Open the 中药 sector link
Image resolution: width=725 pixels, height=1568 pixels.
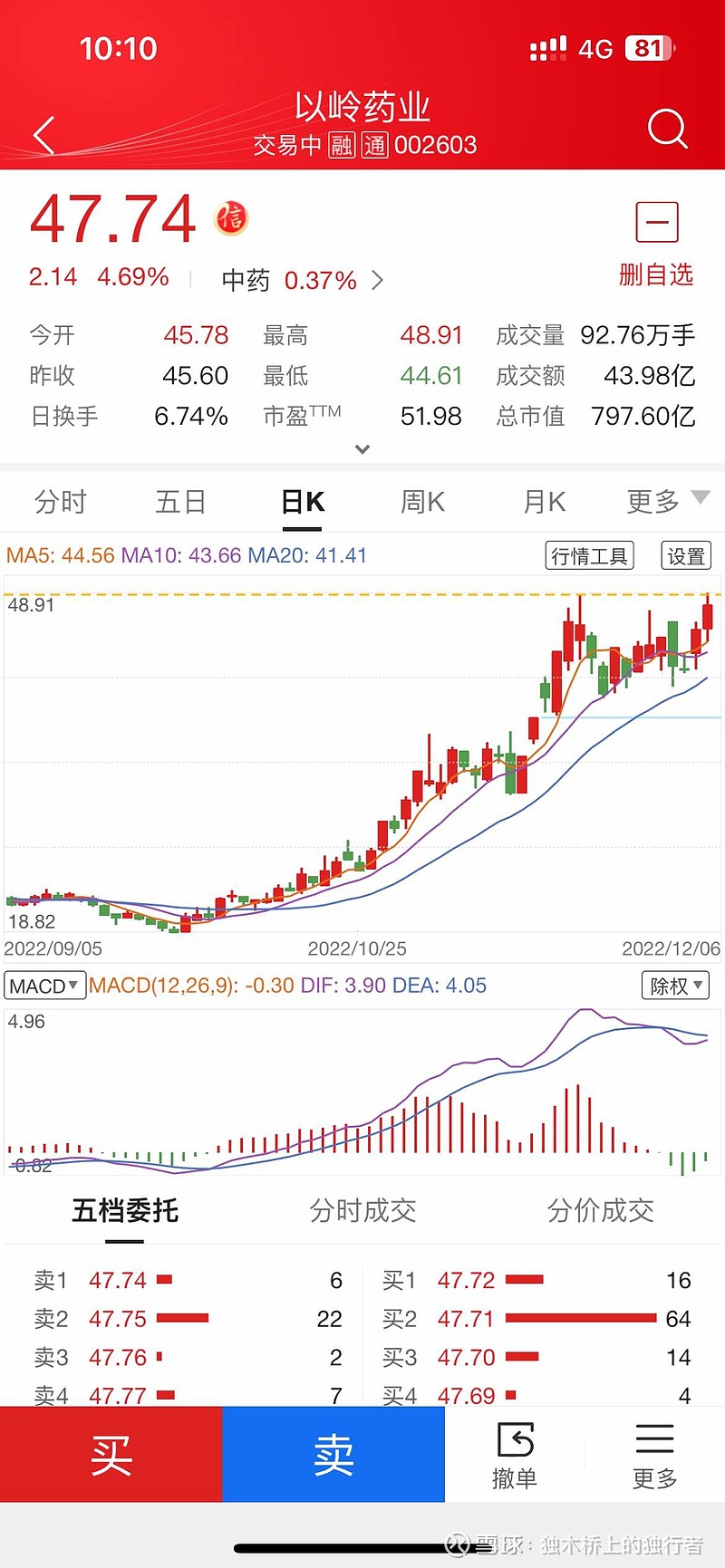click(x=302, y=280)
